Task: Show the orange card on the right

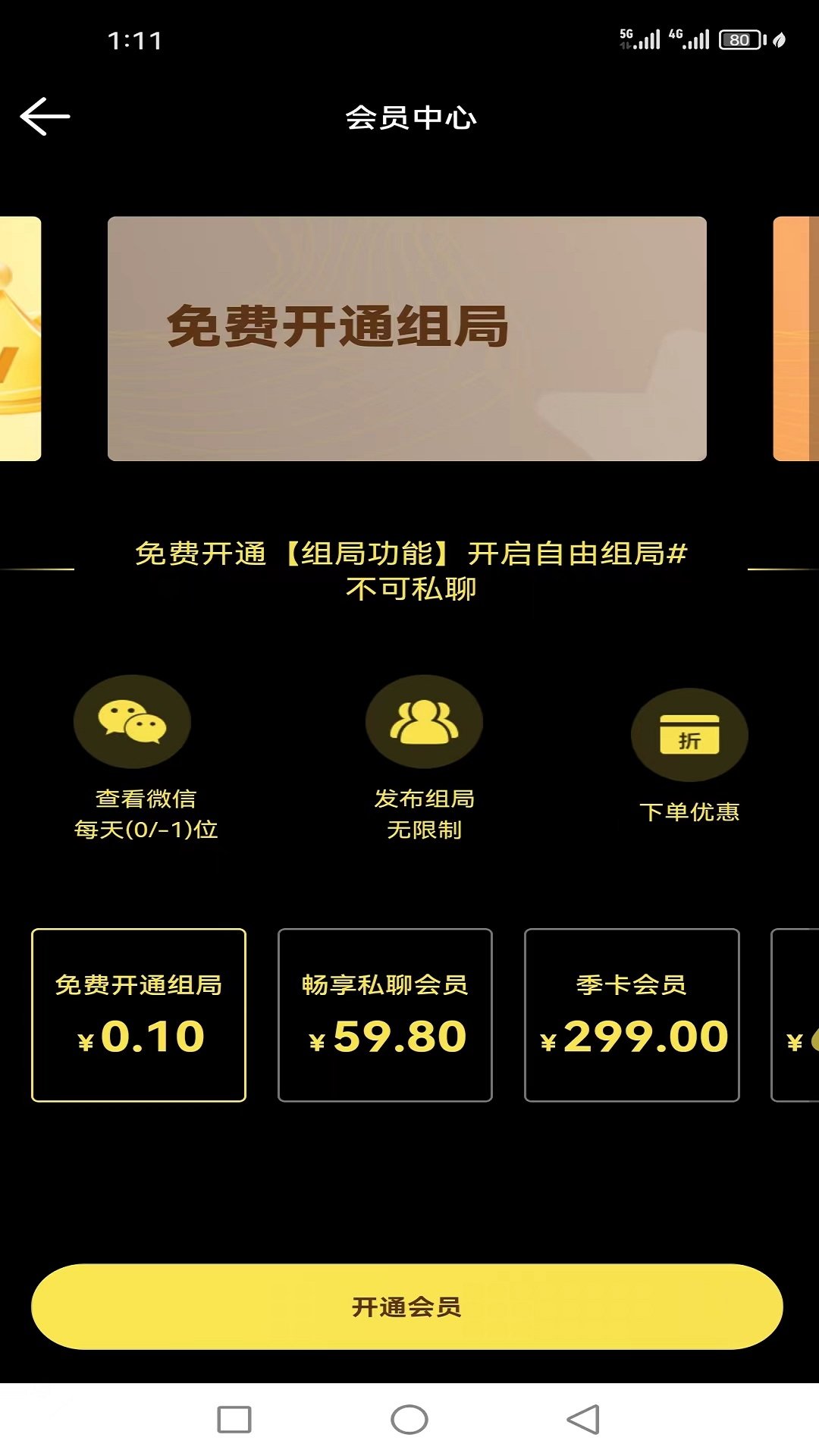Action: [796, 338]
